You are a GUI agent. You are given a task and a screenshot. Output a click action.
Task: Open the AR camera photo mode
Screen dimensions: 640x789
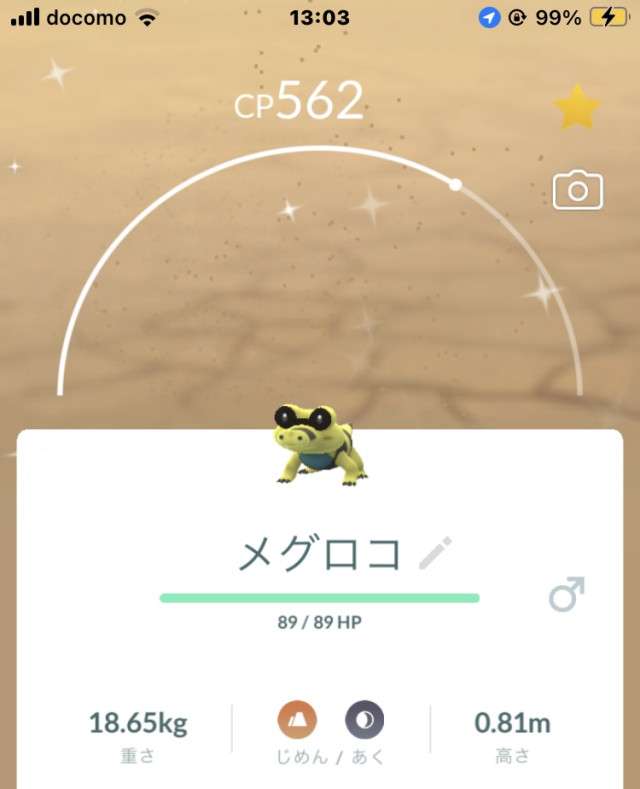point(578,190)
